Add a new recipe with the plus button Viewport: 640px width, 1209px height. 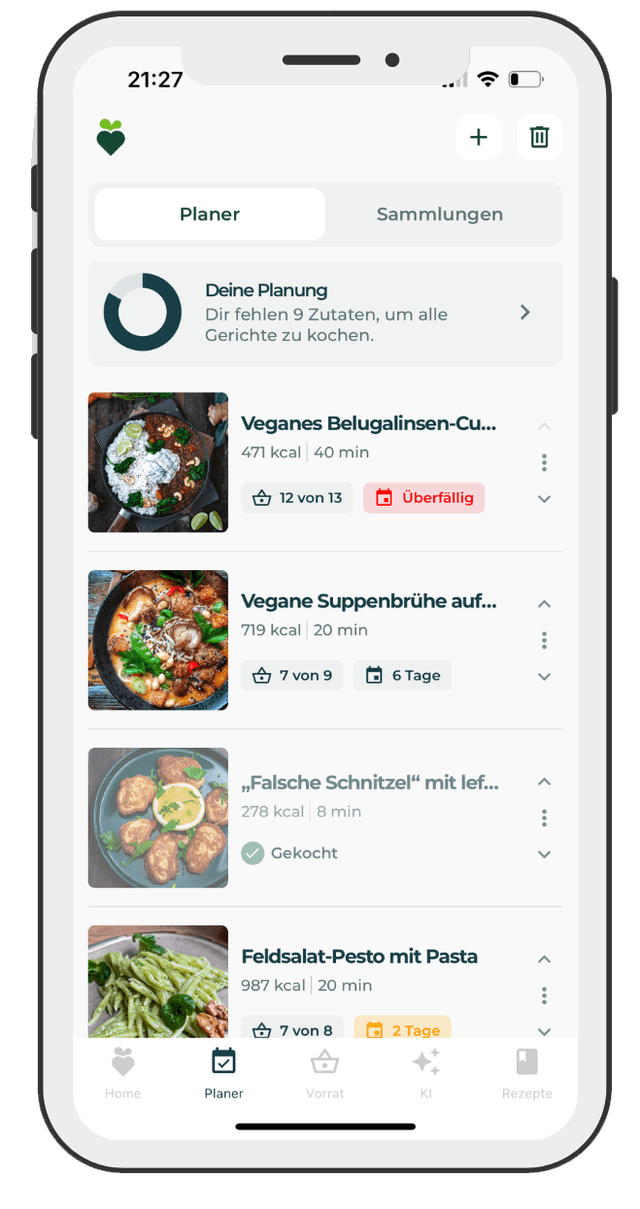pyautogui.click(x=478, y=137)
